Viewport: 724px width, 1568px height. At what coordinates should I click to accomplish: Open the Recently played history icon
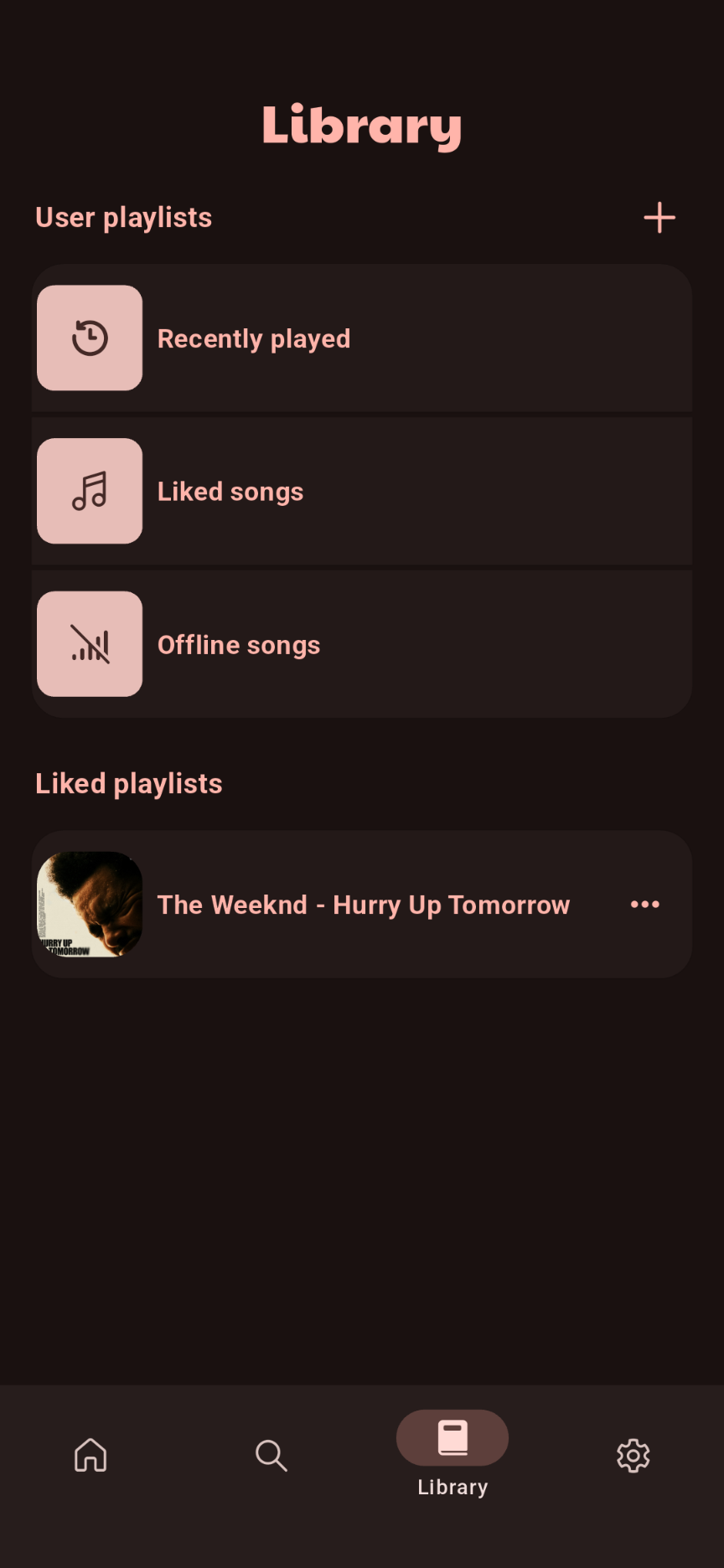90,338
